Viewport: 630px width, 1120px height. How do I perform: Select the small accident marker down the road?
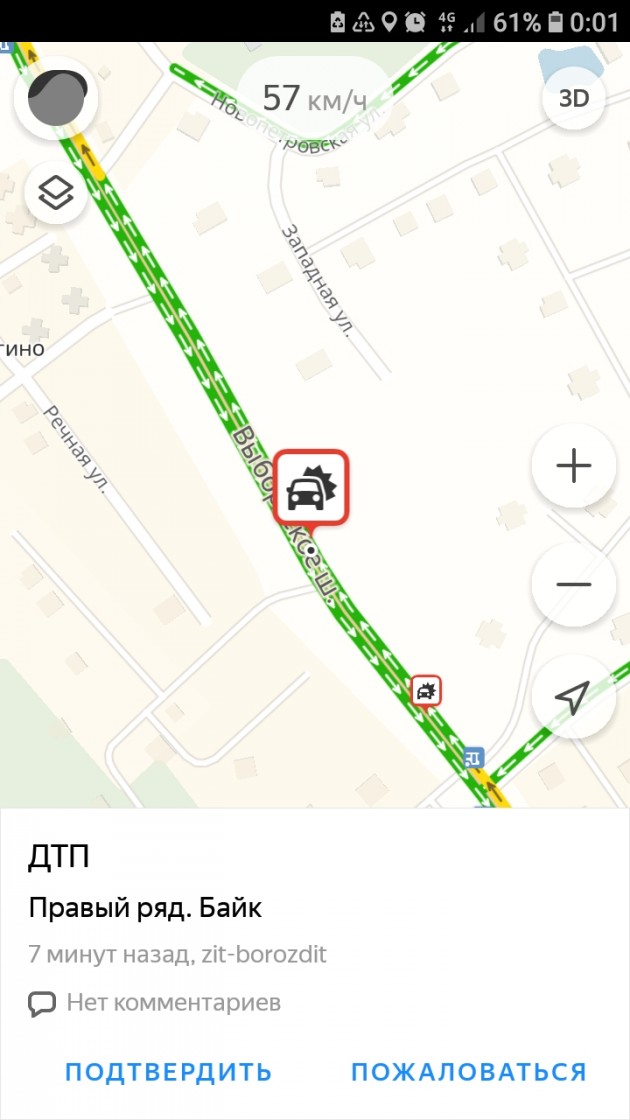(x=426, y=690)
